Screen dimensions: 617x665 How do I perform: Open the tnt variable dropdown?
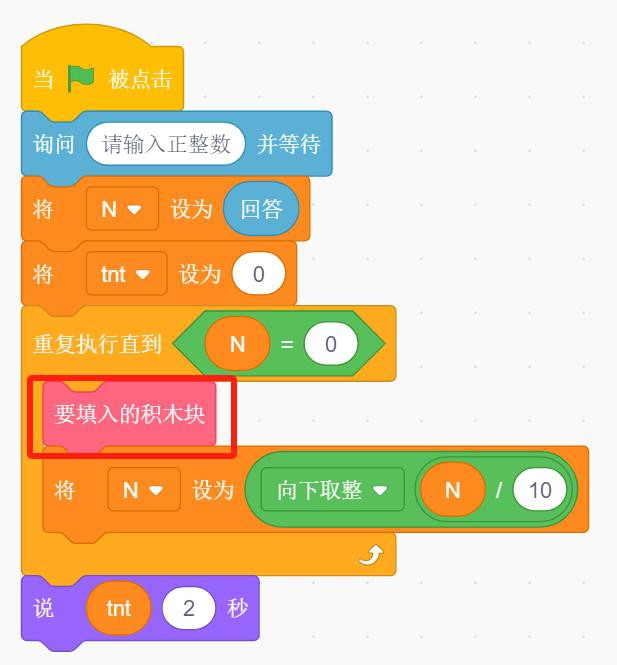[126, 274]
